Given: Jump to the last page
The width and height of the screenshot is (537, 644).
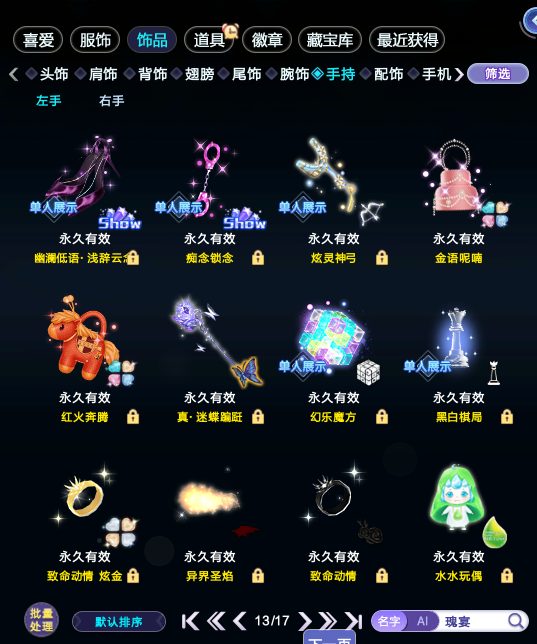Looking at the screenshot, I should 354,621.
